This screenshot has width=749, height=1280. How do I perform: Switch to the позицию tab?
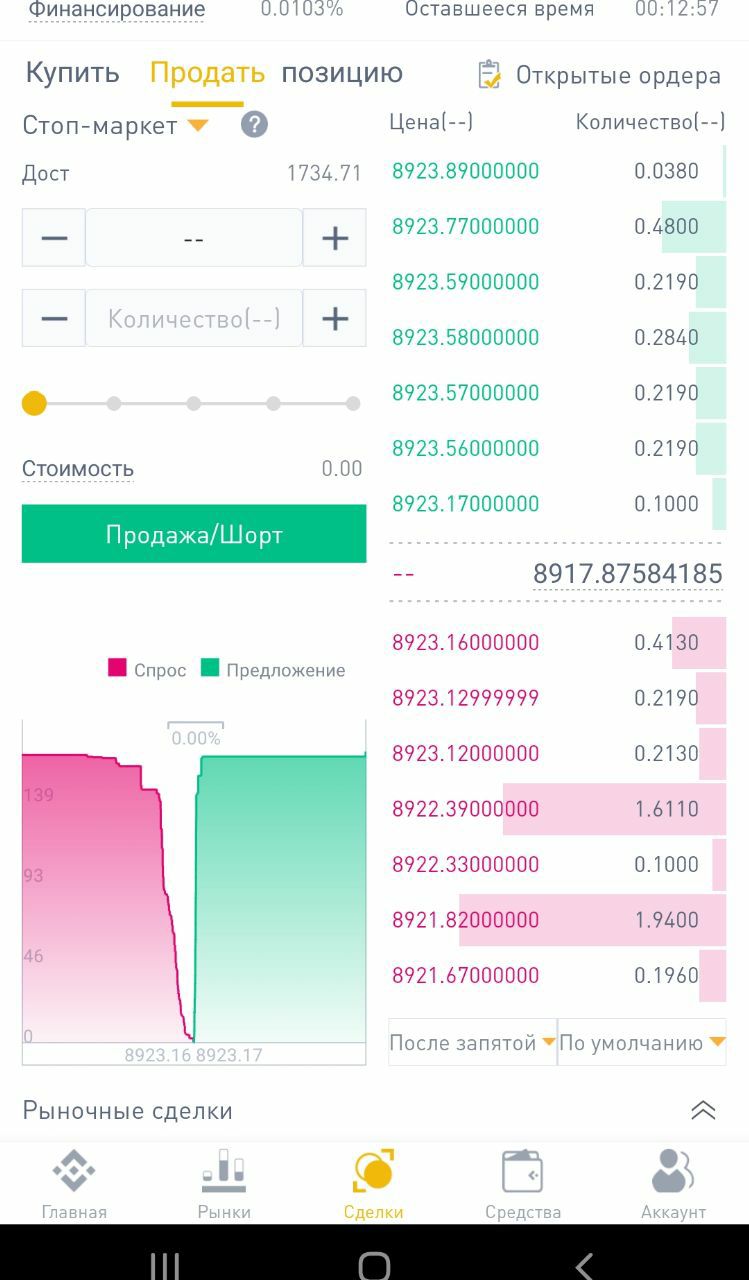tap(342, 73)
